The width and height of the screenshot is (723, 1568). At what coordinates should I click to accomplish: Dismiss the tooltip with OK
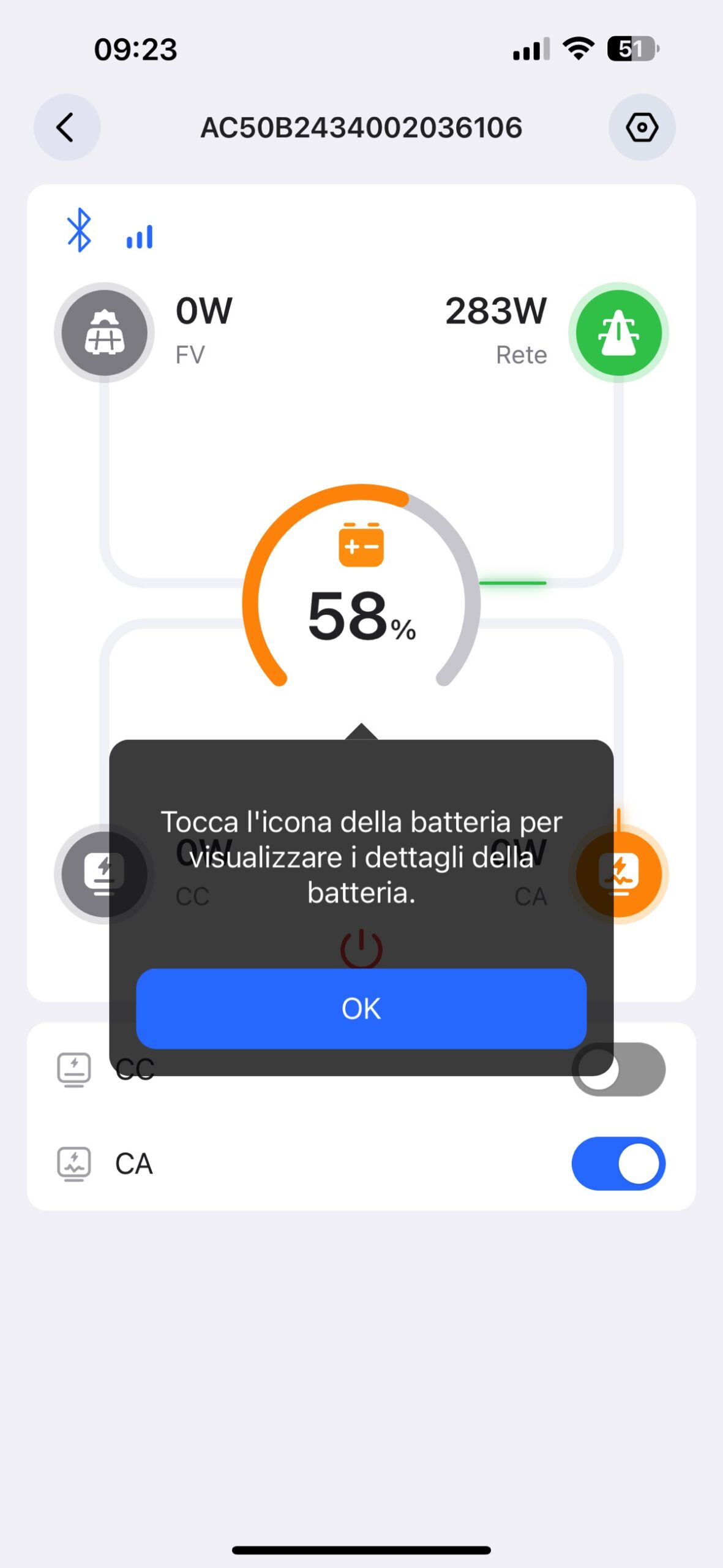pyautogui.click(x=361, y=1008)
